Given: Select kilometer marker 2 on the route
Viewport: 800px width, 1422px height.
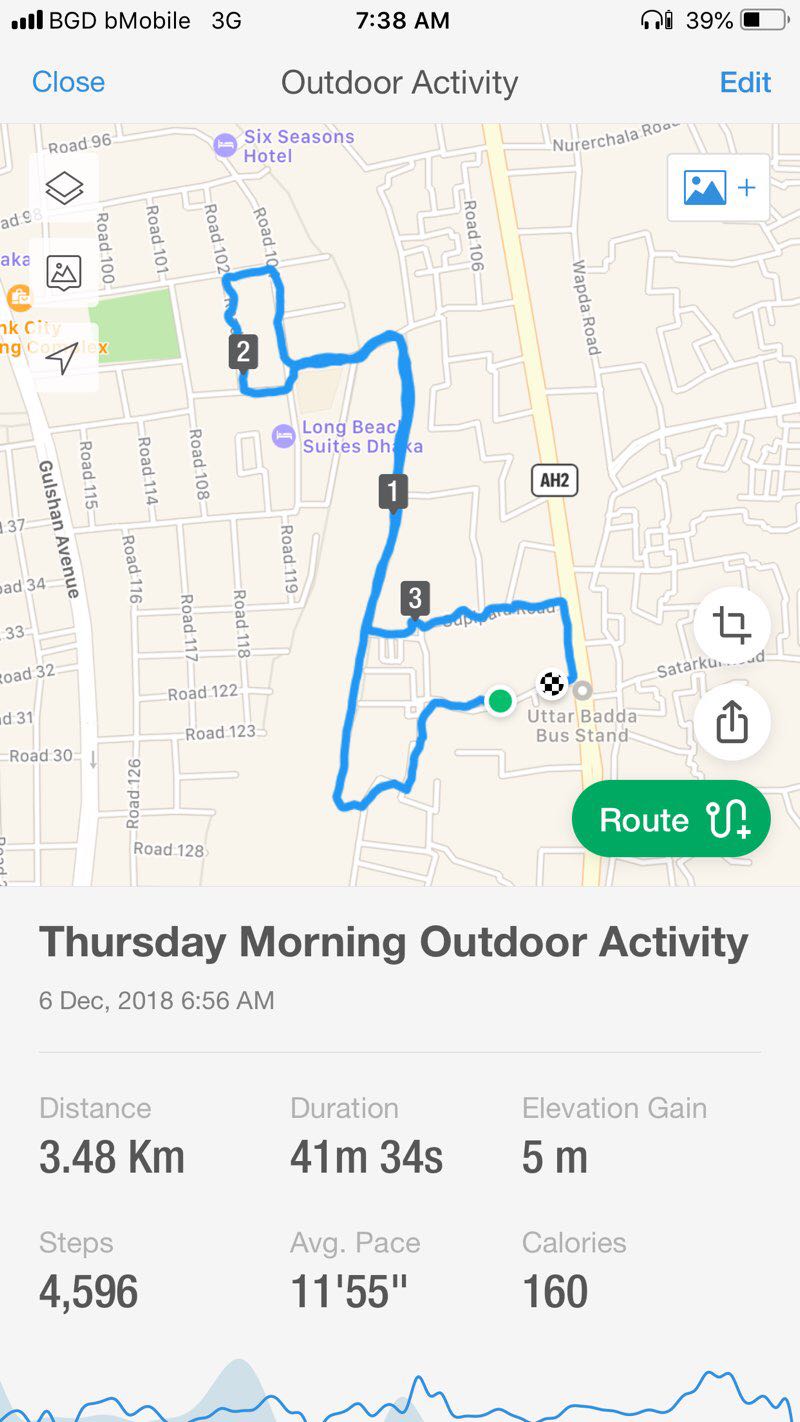Looking at the screenshot, I should click(242, 352).
